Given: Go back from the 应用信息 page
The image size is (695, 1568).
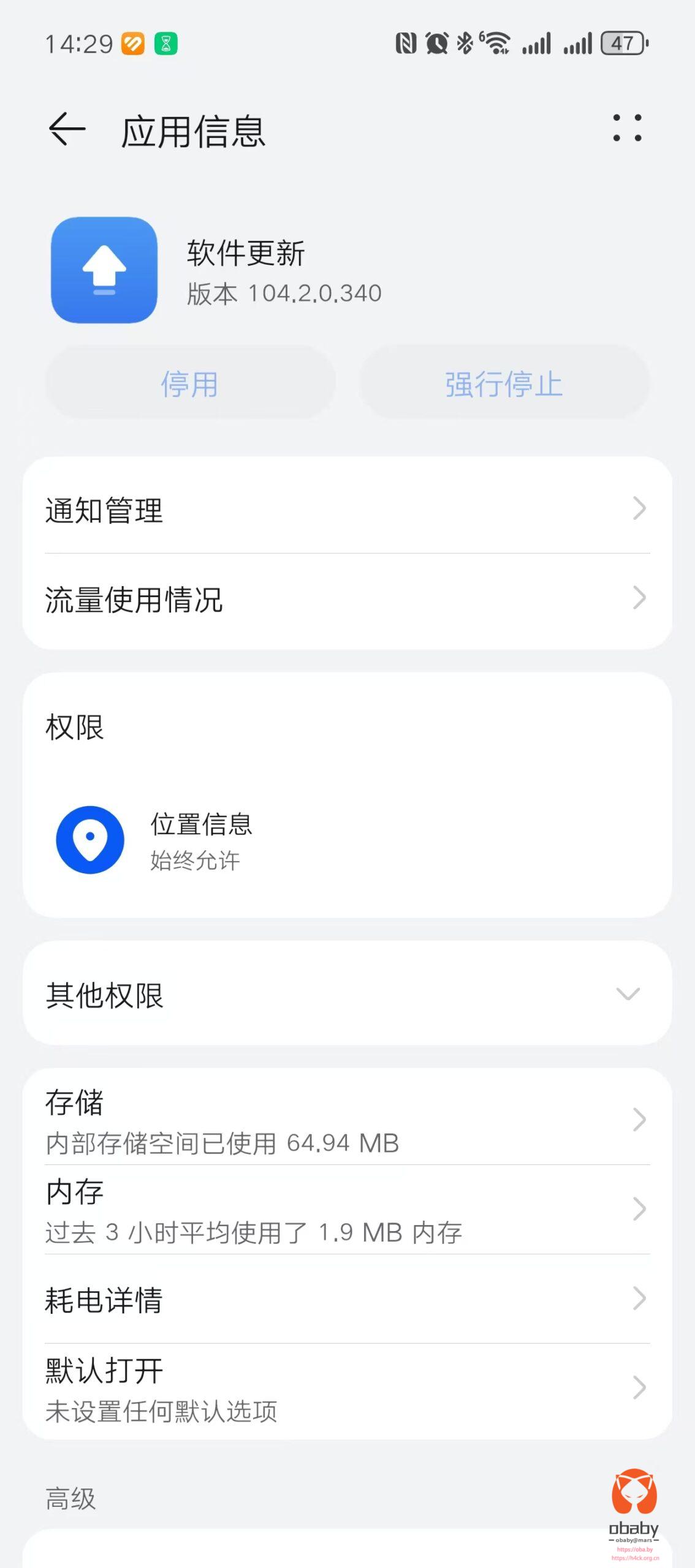Looking at the screenshot, I should (67, 129).
